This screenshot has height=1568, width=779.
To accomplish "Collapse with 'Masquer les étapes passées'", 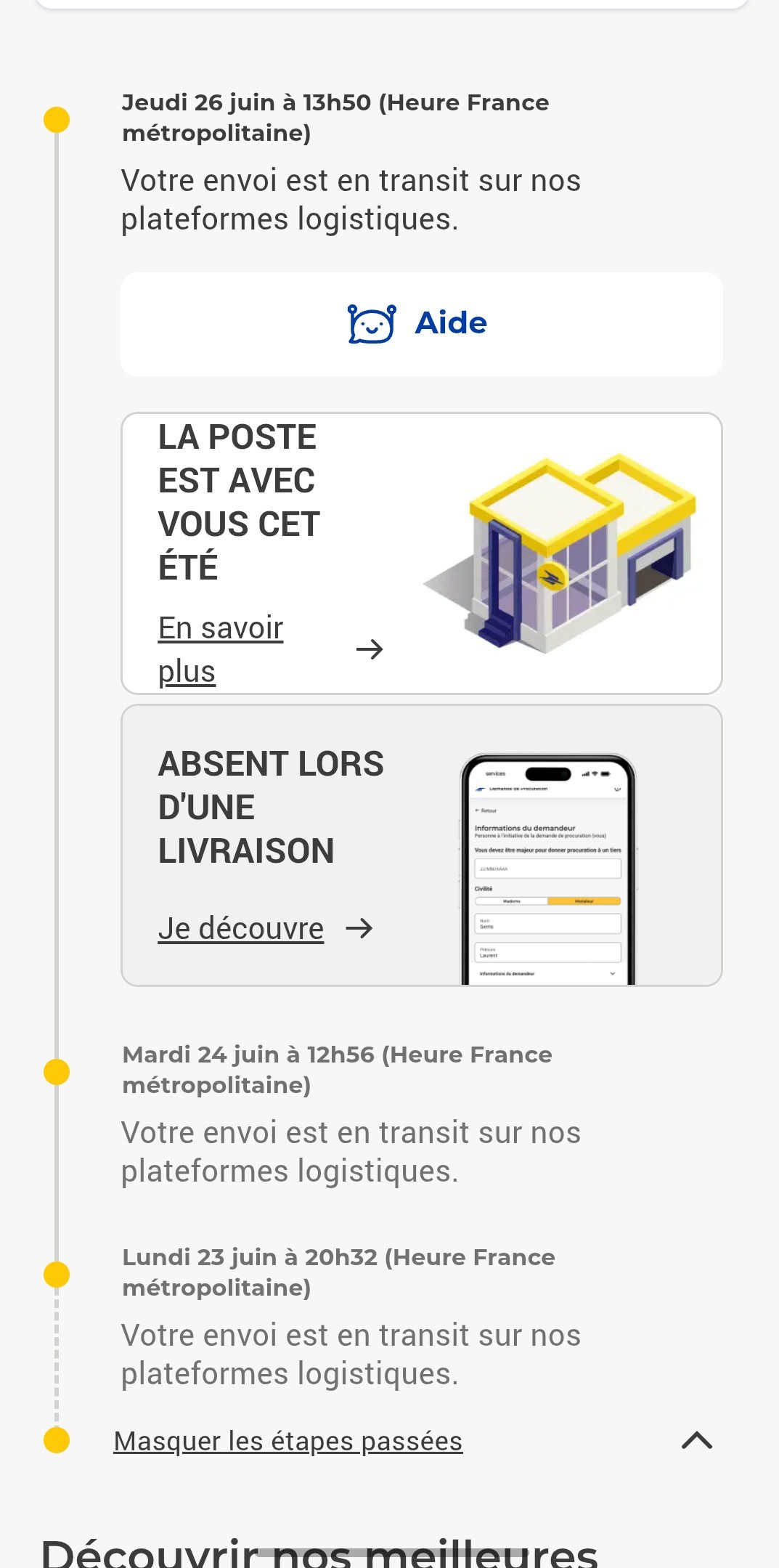I will pyautogui.click(x=288, y=1442).
